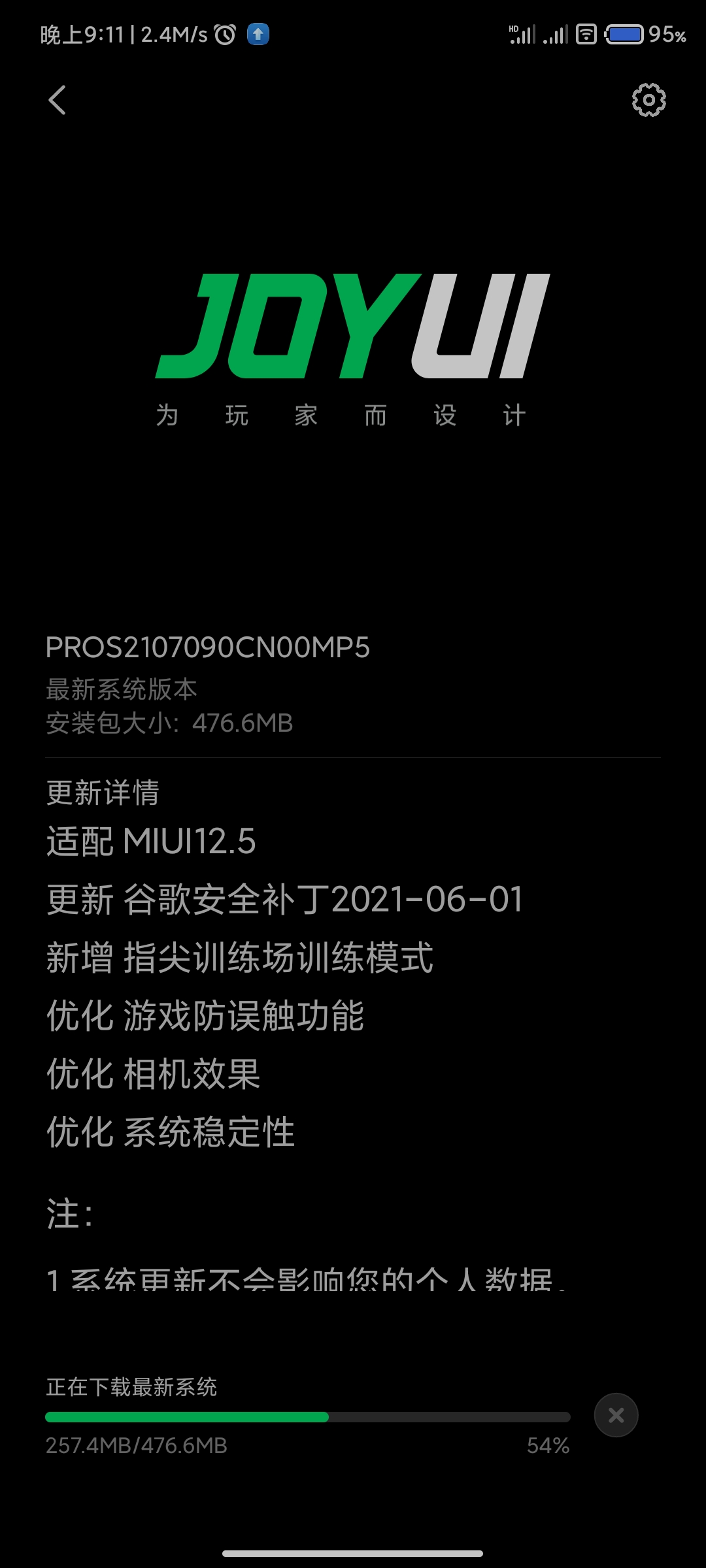The width and height of the screenshot is (706, 1568).
Task: Go back using the top-left arrow
Action: [x=58, y=100]
